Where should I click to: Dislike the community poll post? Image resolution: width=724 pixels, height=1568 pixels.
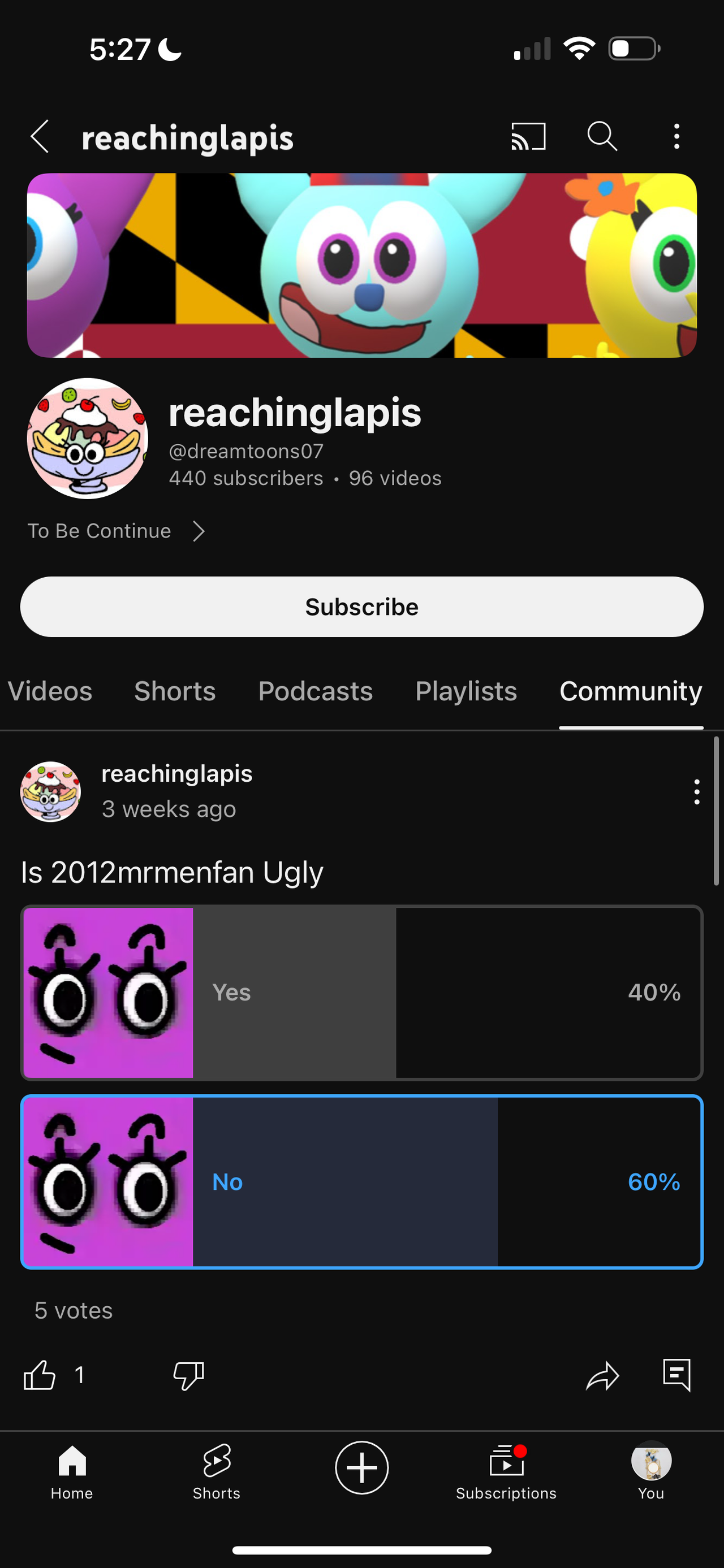click(x=188, y=1375)
